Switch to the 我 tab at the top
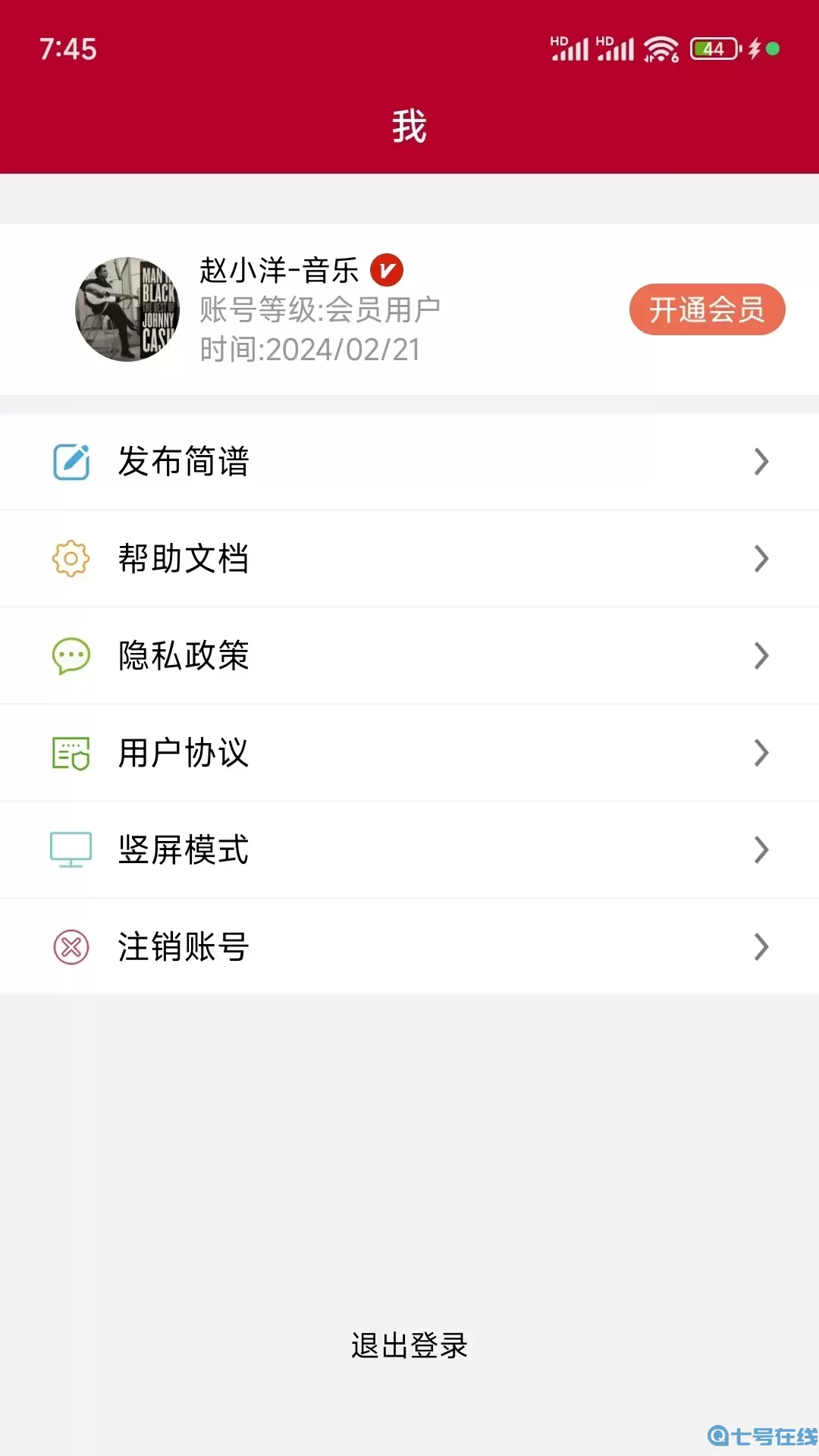 [409, 126]
